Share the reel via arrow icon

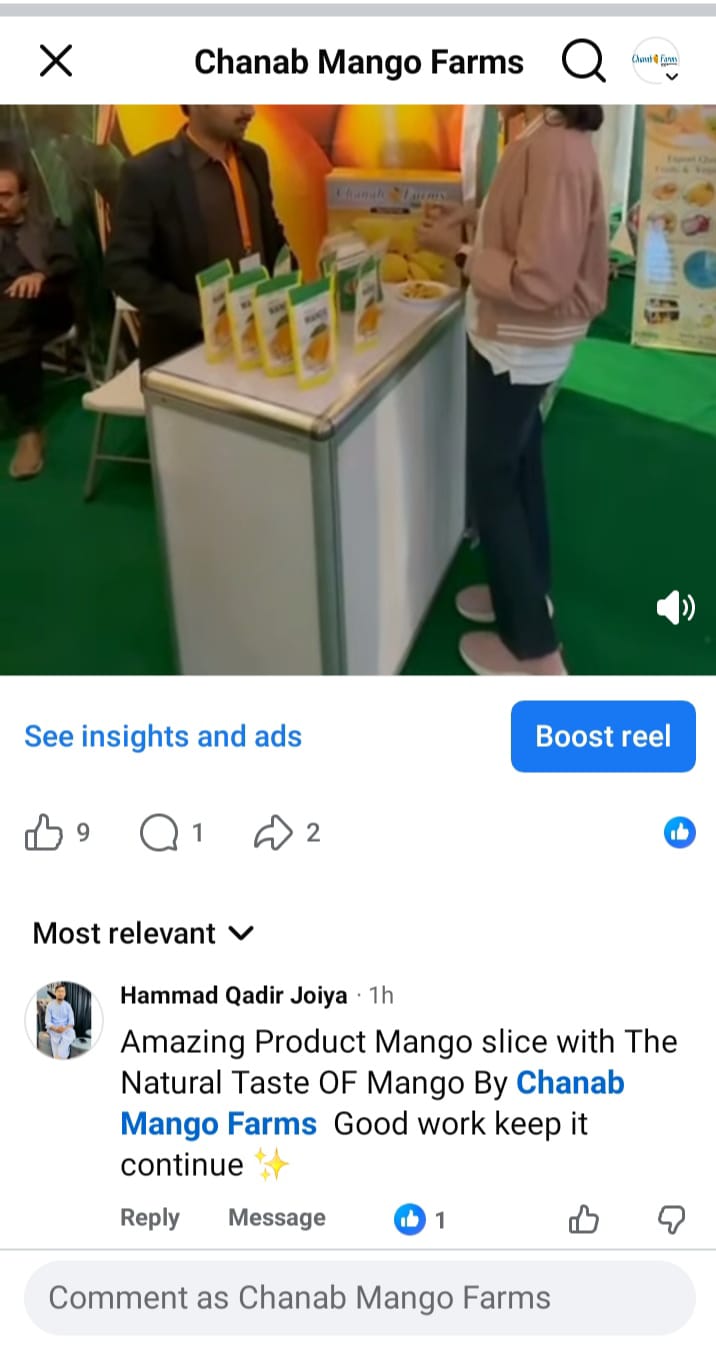click(273, 833)
